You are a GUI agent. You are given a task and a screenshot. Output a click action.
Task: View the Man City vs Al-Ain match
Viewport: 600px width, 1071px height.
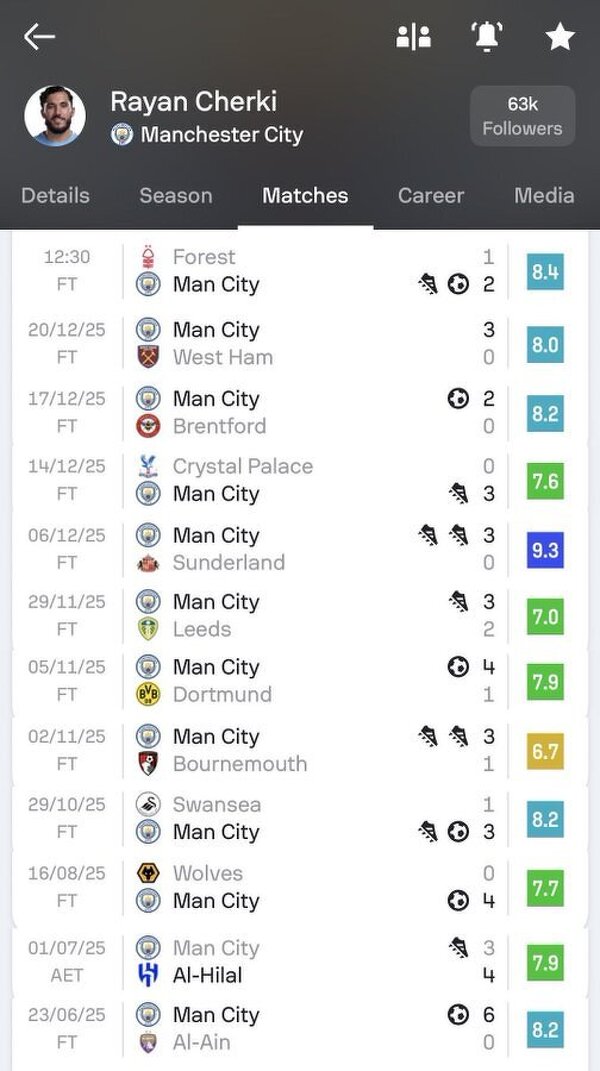300,1028
